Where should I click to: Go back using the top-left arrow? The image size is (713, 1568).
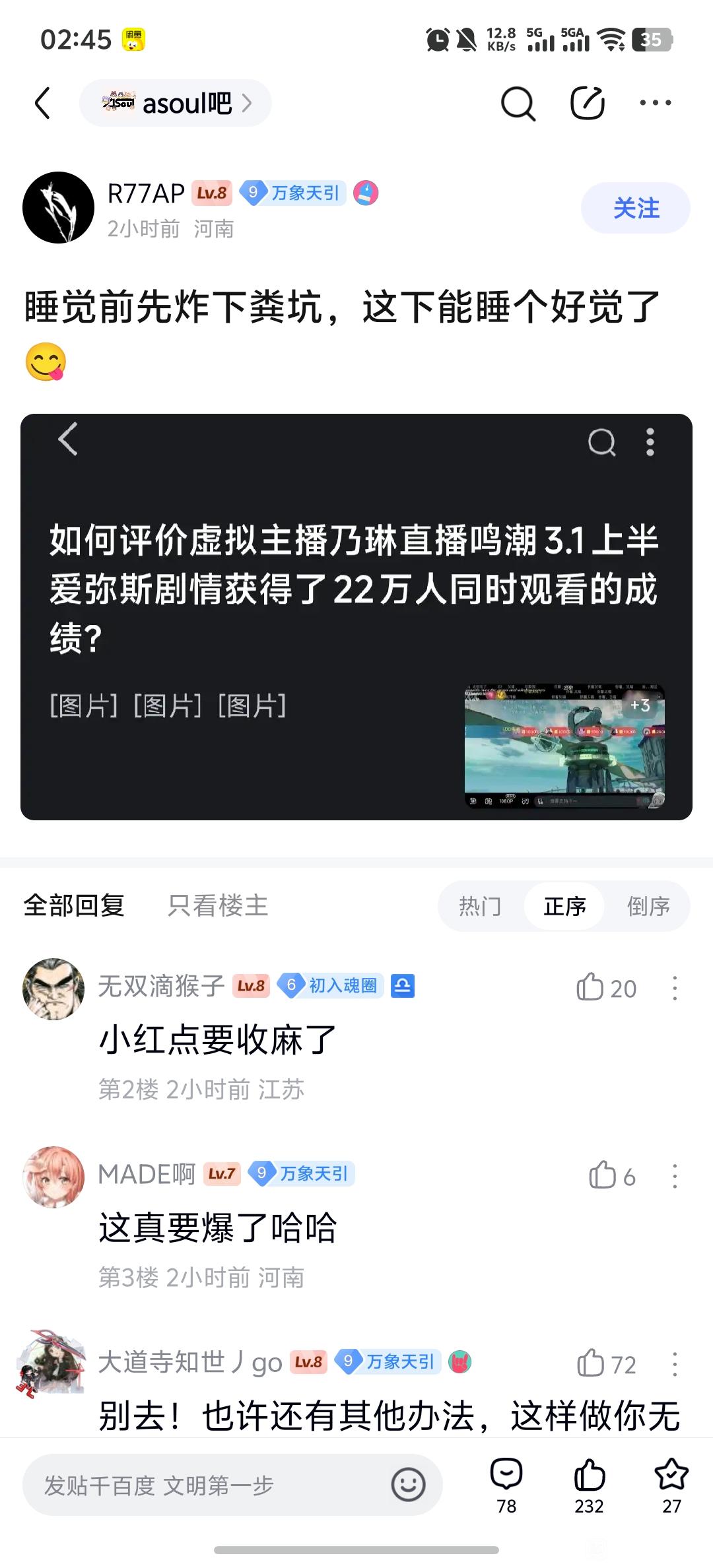click(x=43, y=104)
